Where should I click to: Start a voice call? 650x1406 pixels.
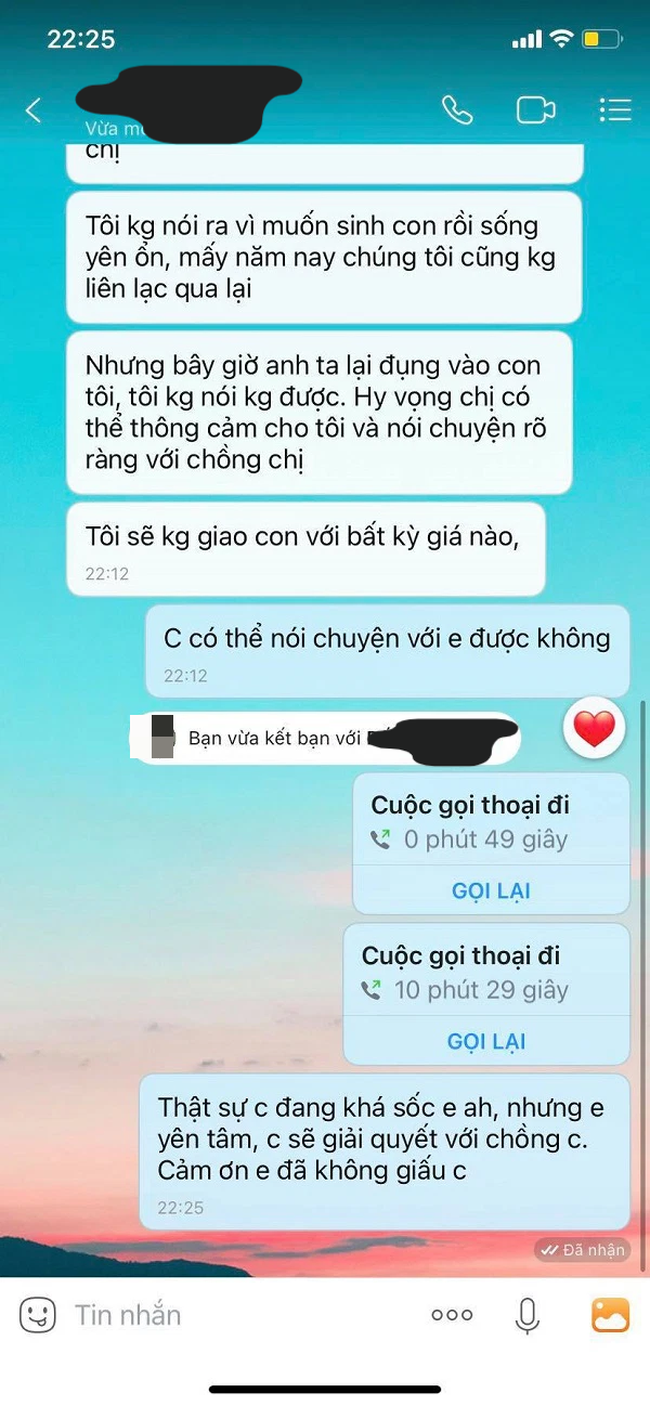pyautogui.click(x=457, y=110)
